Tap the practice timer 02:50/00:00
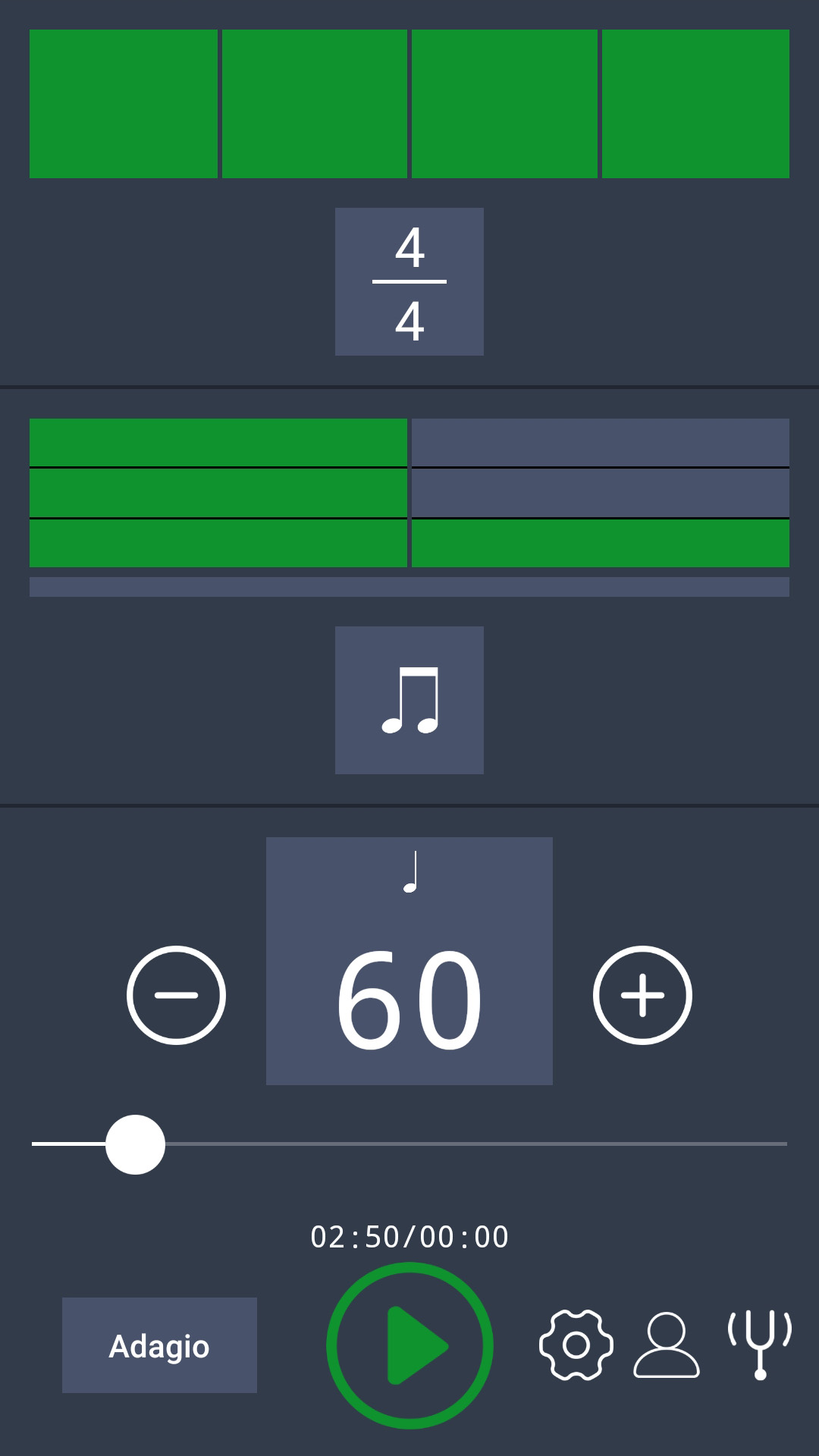Image resolution: width=819 pixels, height=1456 pixels. click(x=409, y=1237)
